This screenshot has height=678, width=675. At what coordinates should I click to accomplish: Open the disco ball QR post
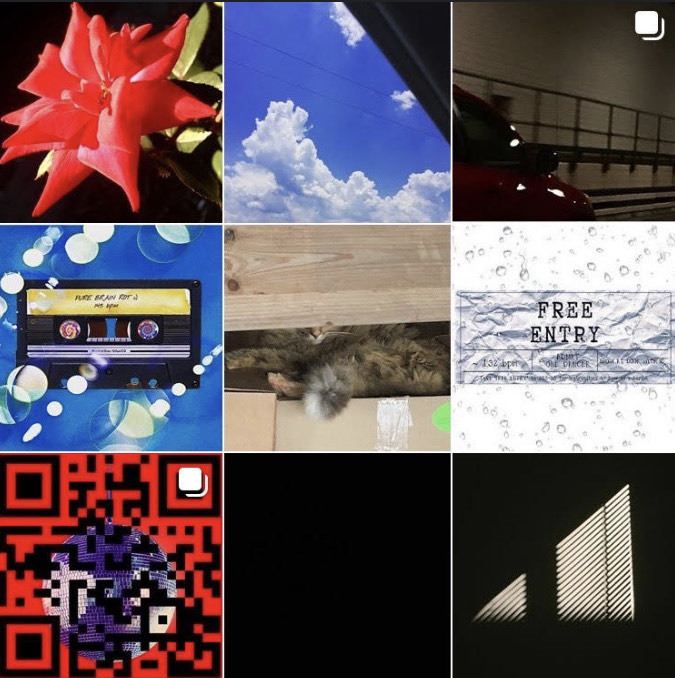coord(110,566)
